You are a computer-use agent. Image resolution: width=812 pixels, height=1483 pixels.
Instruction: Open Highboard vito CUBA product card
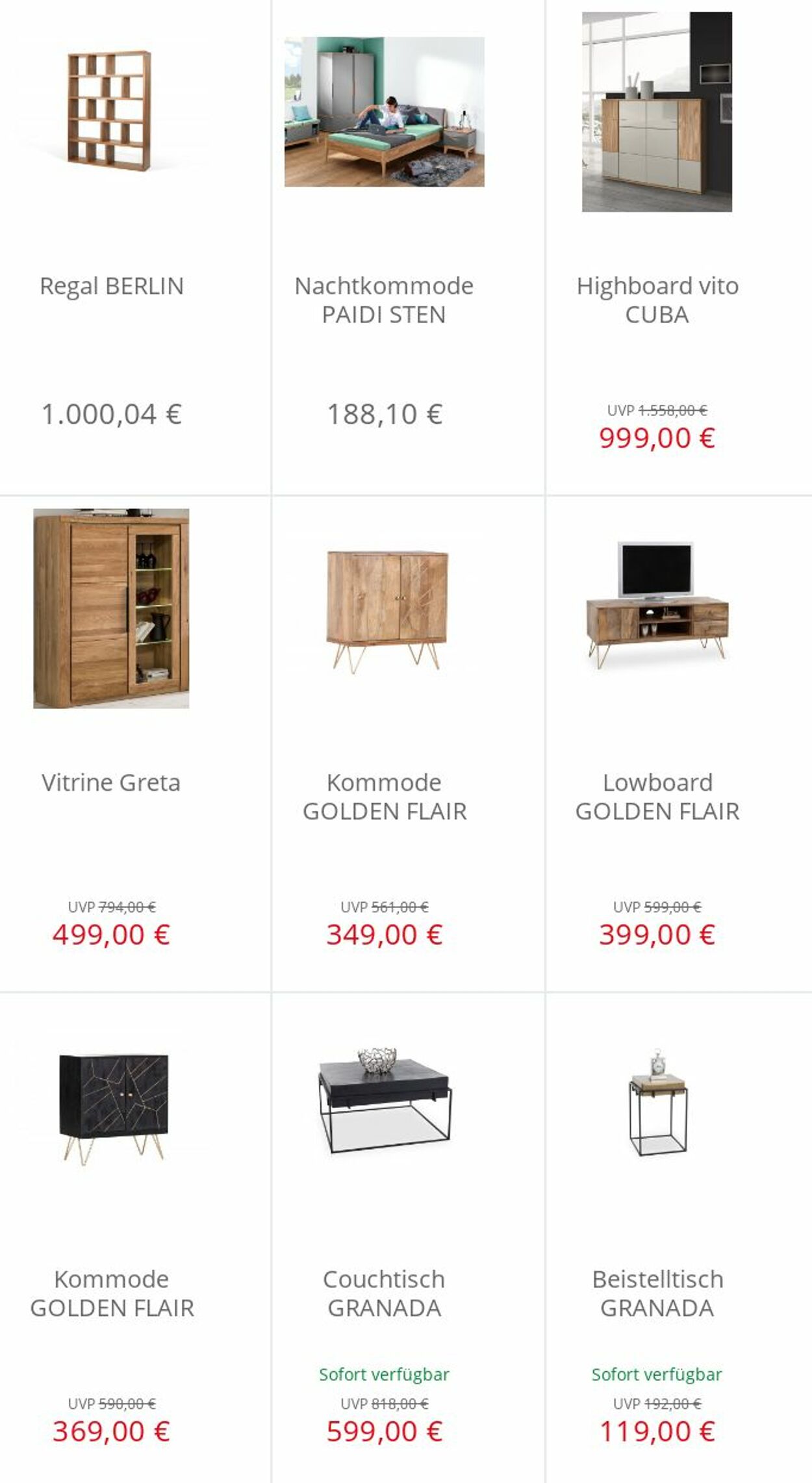pyautogui.click(x=657, y=300)
